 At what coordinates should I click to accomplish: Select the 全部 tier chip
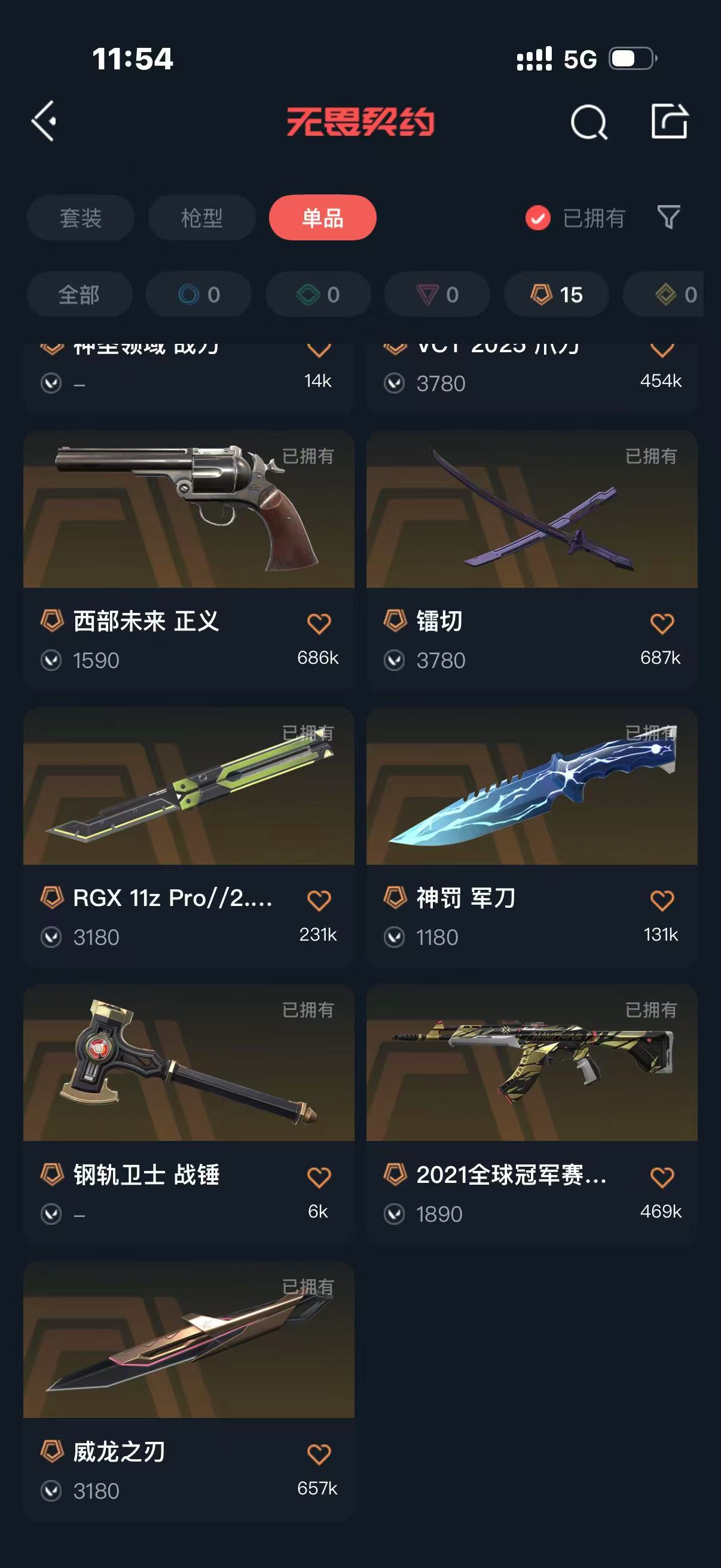79,295
